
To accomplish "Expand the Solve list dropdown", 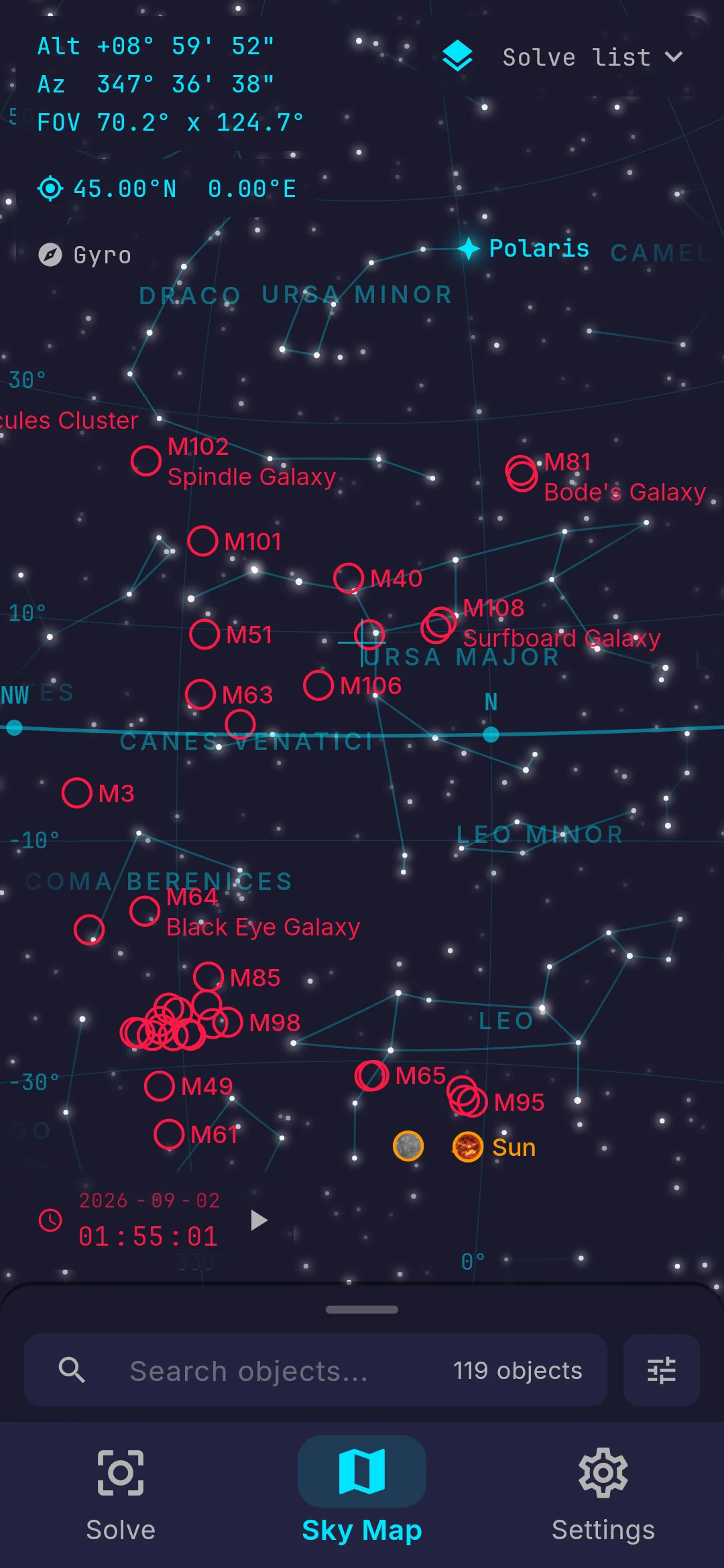I will 593,57.
